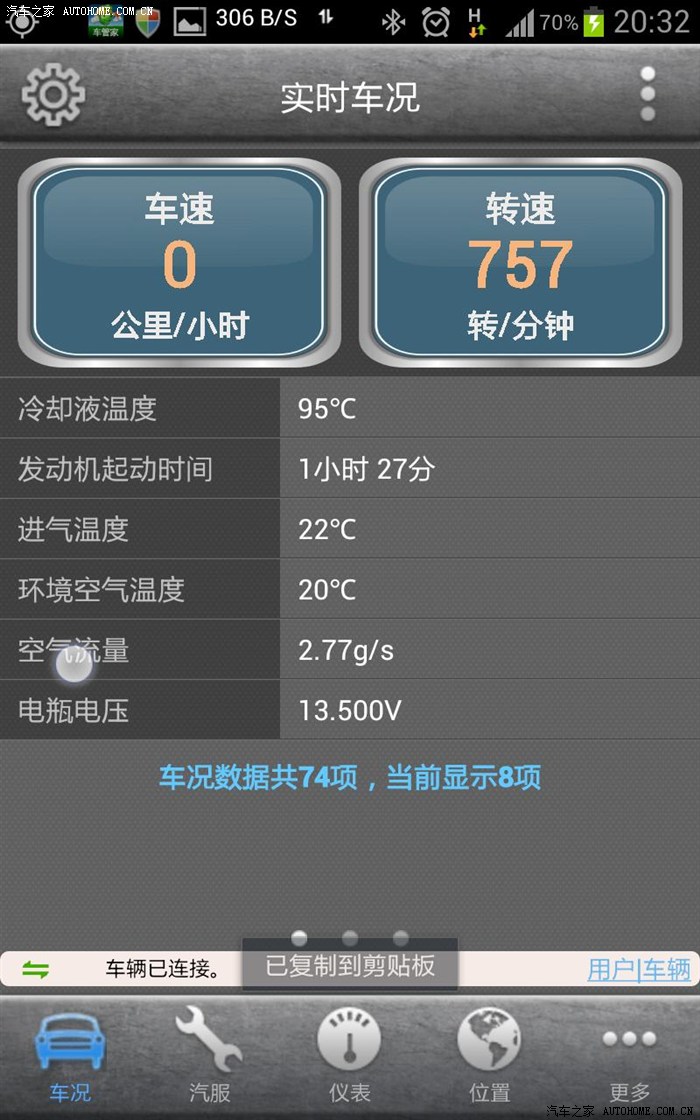Tap the 转速 RPM gauge card

click(x=520, y=263)
